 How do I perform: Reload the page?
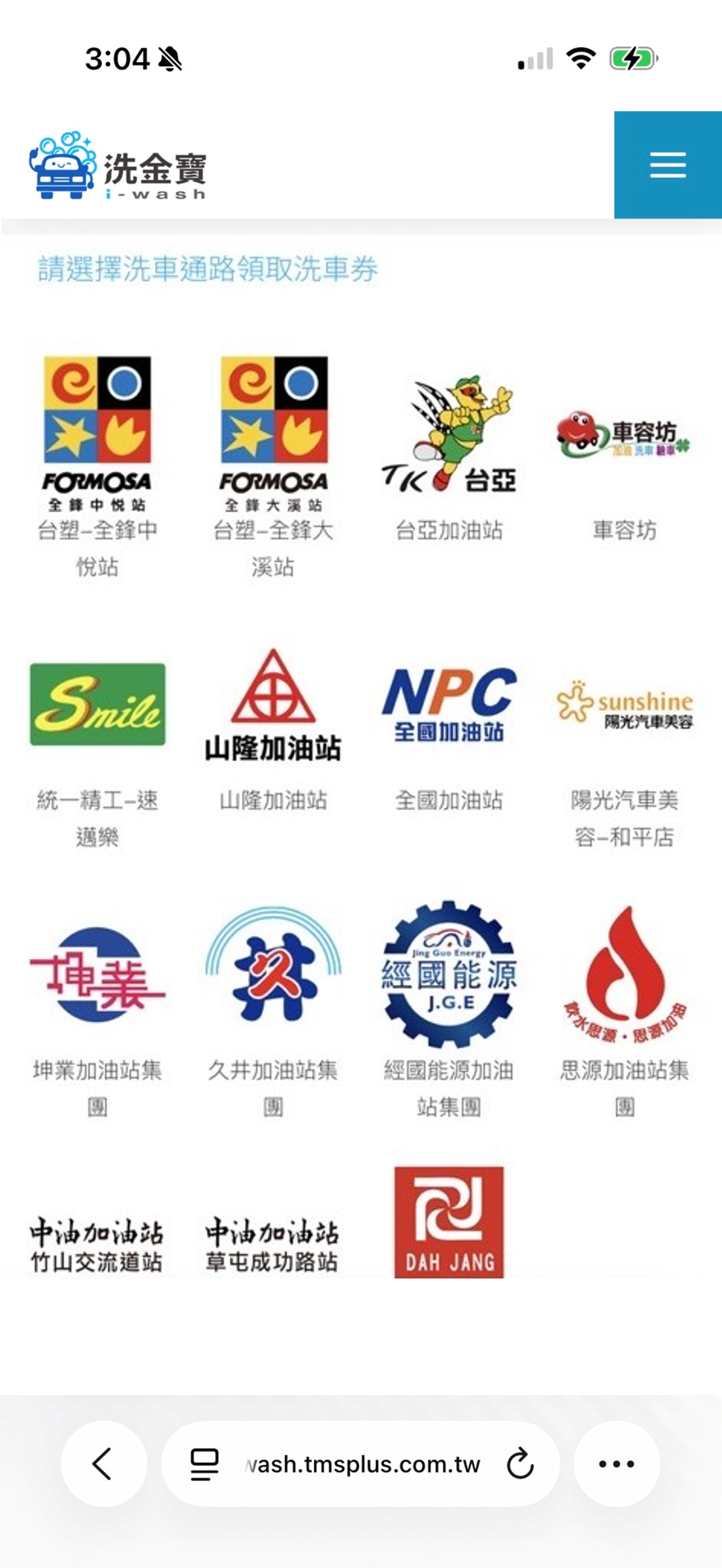point(520,1463)
